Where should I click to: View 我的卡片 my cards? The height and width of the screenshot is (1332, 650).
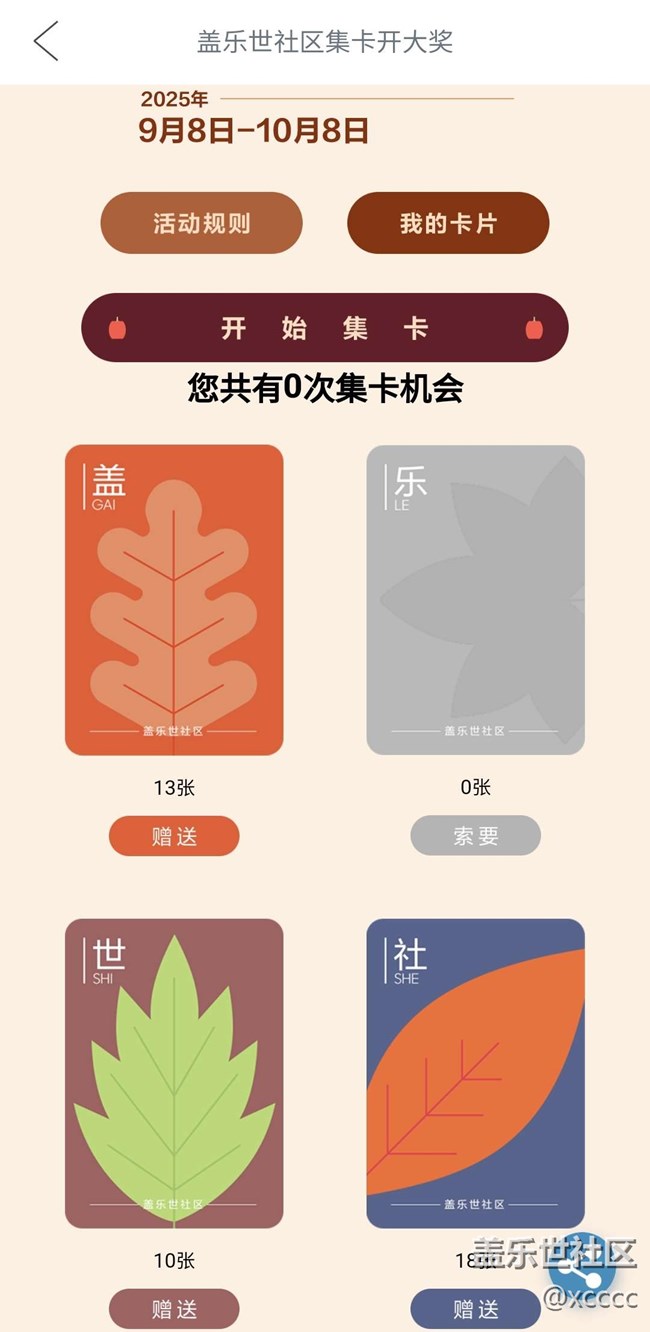tap(448, 223)
